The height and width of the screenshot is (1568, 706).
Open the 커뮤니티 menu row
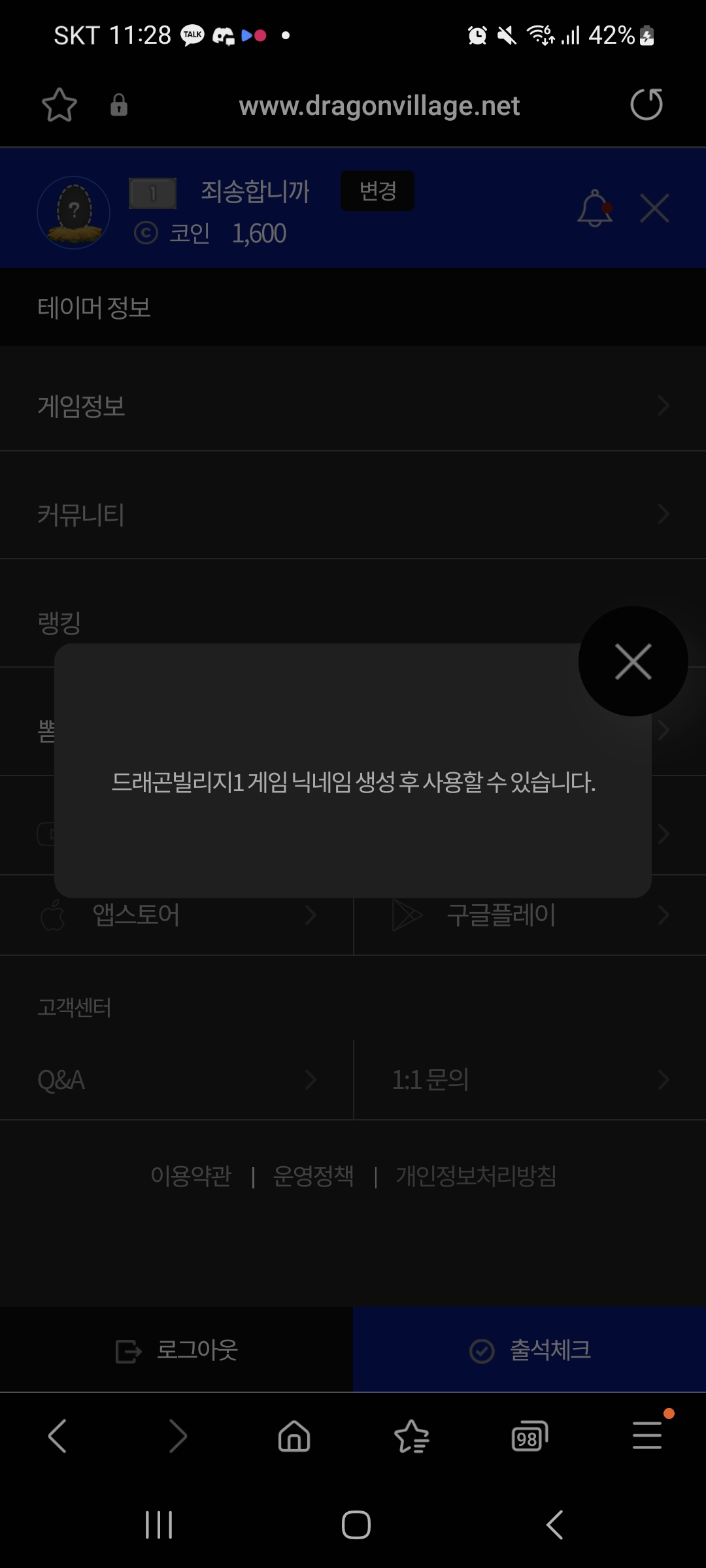(353, 514)
